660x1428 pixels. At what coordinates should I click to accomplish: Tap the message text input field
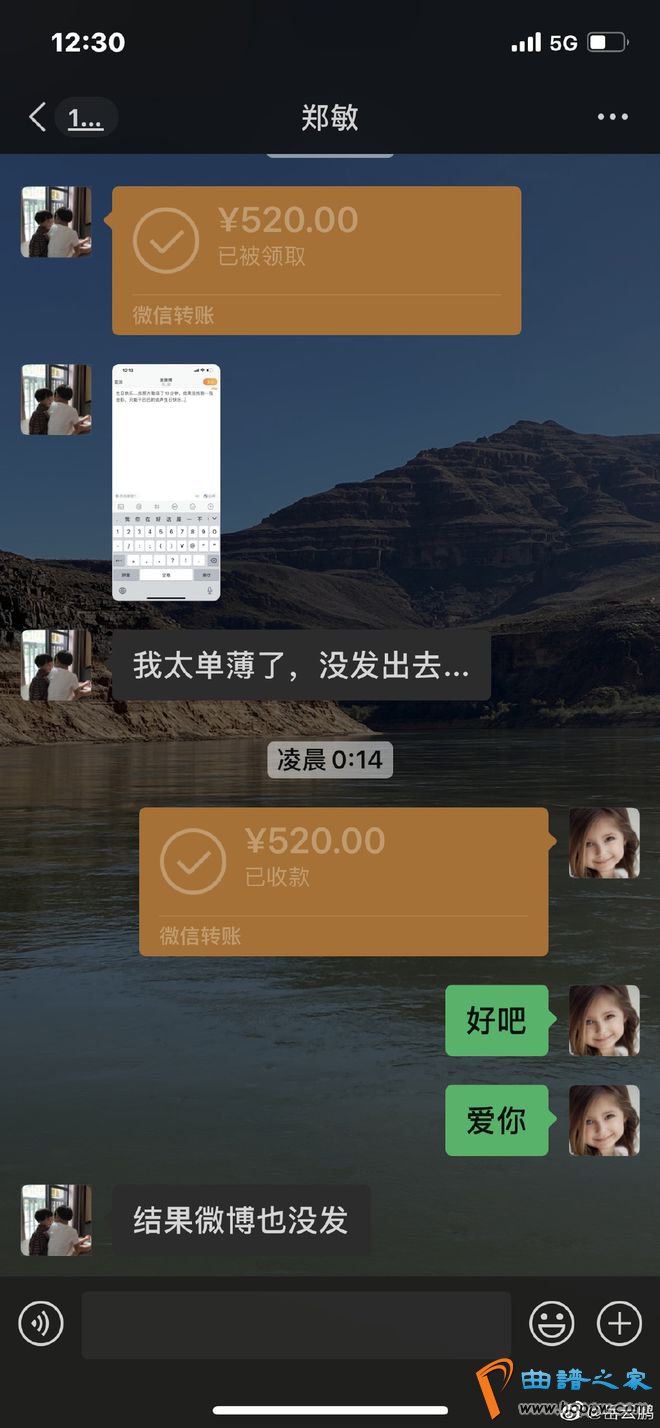[296, 1324]
